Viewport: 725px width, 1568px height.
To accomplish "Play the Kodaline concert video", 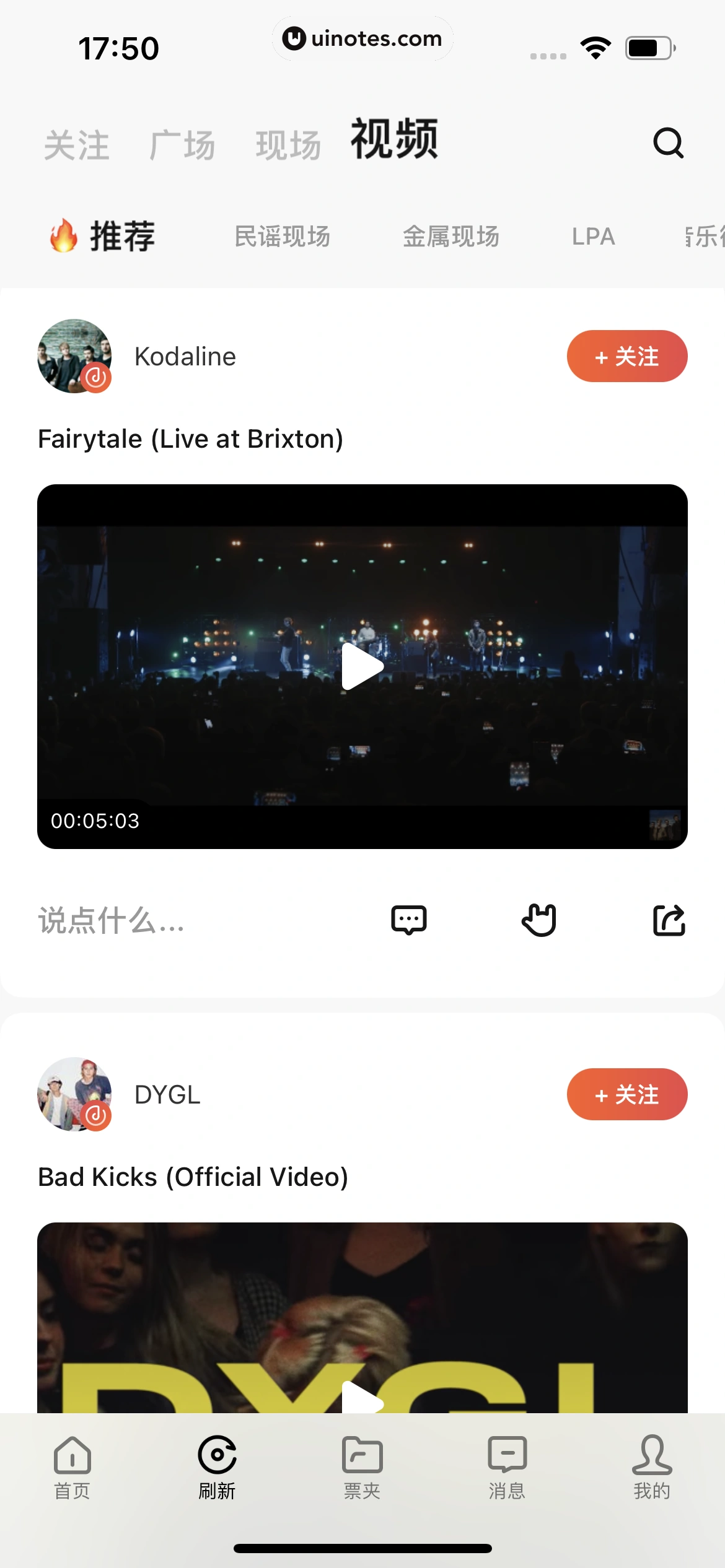I will pos(362,665).
